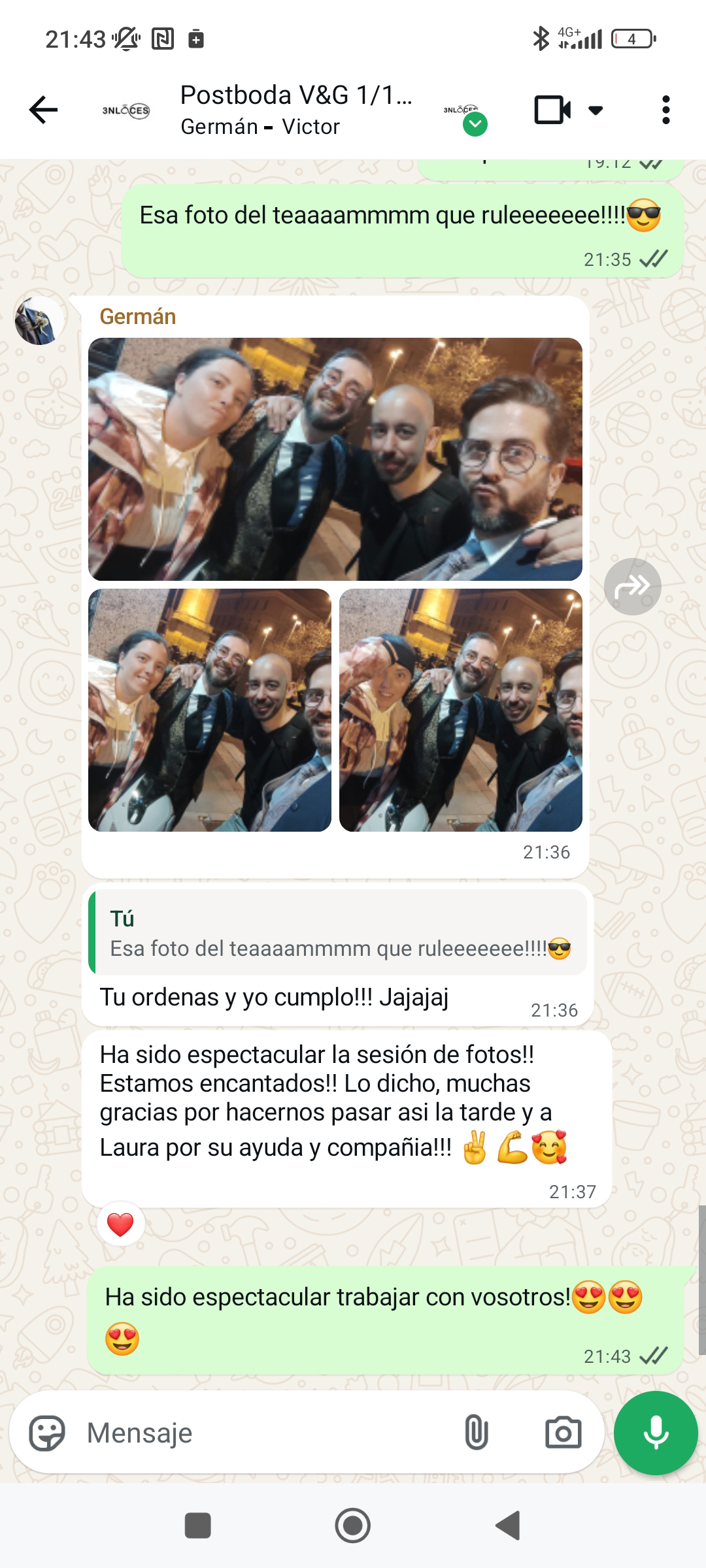View Germán's profile picture
The height and width of the screenshot is (1568, 706).
point(39,321)
